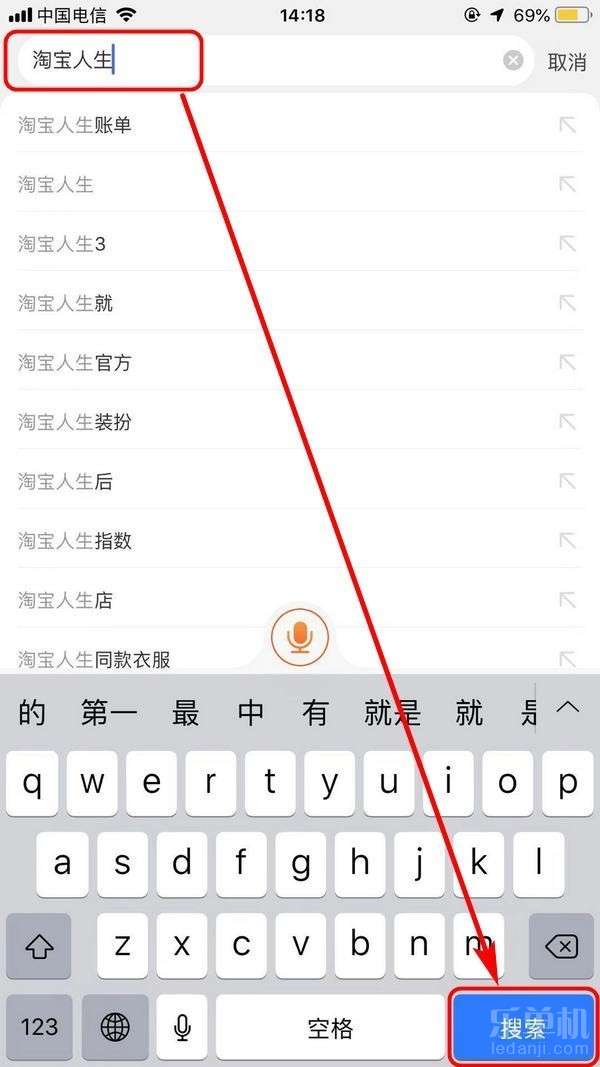Pick the suggestion 淘宝人生指数
This screenshot has height=1067, width=600.
(x=75, y=541)
